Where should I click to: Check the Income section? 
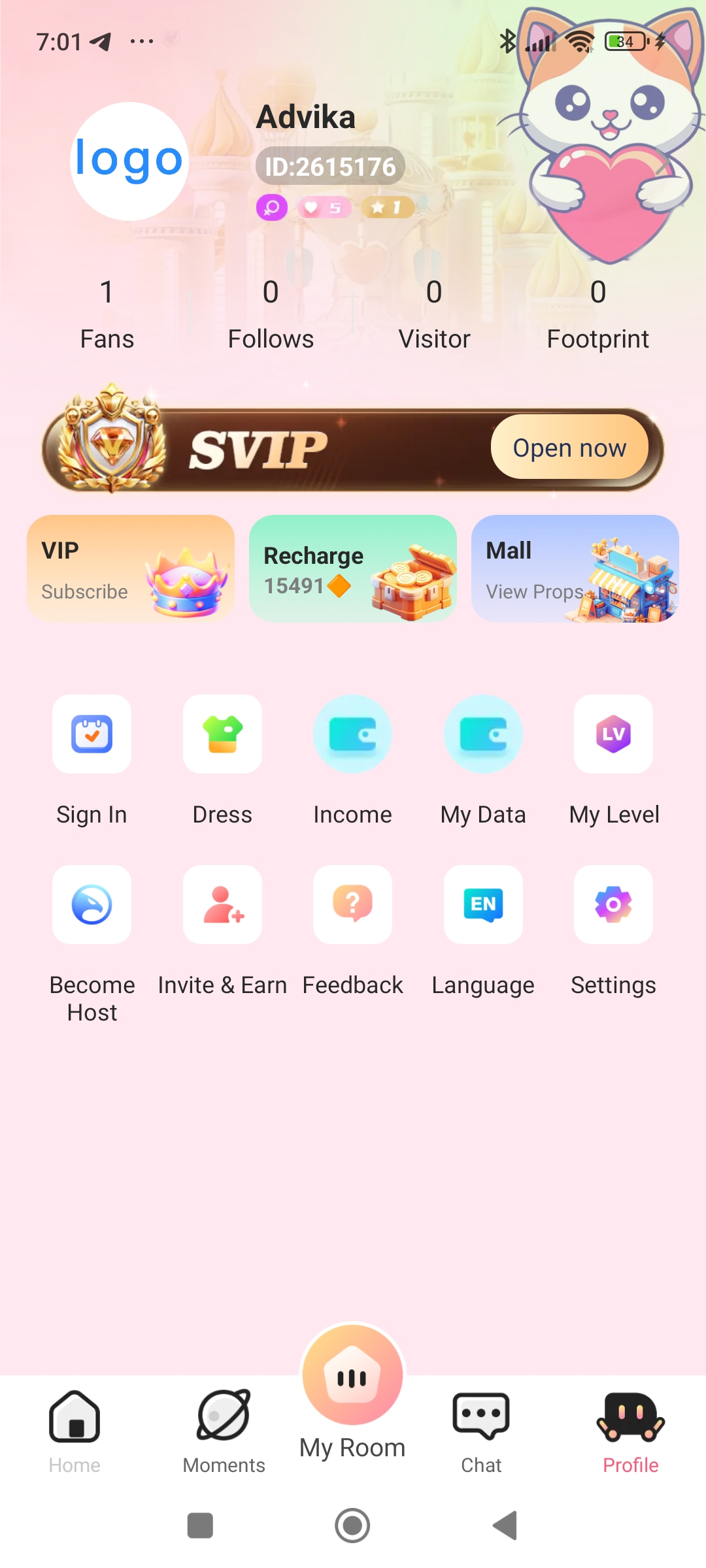coord(352,734)
